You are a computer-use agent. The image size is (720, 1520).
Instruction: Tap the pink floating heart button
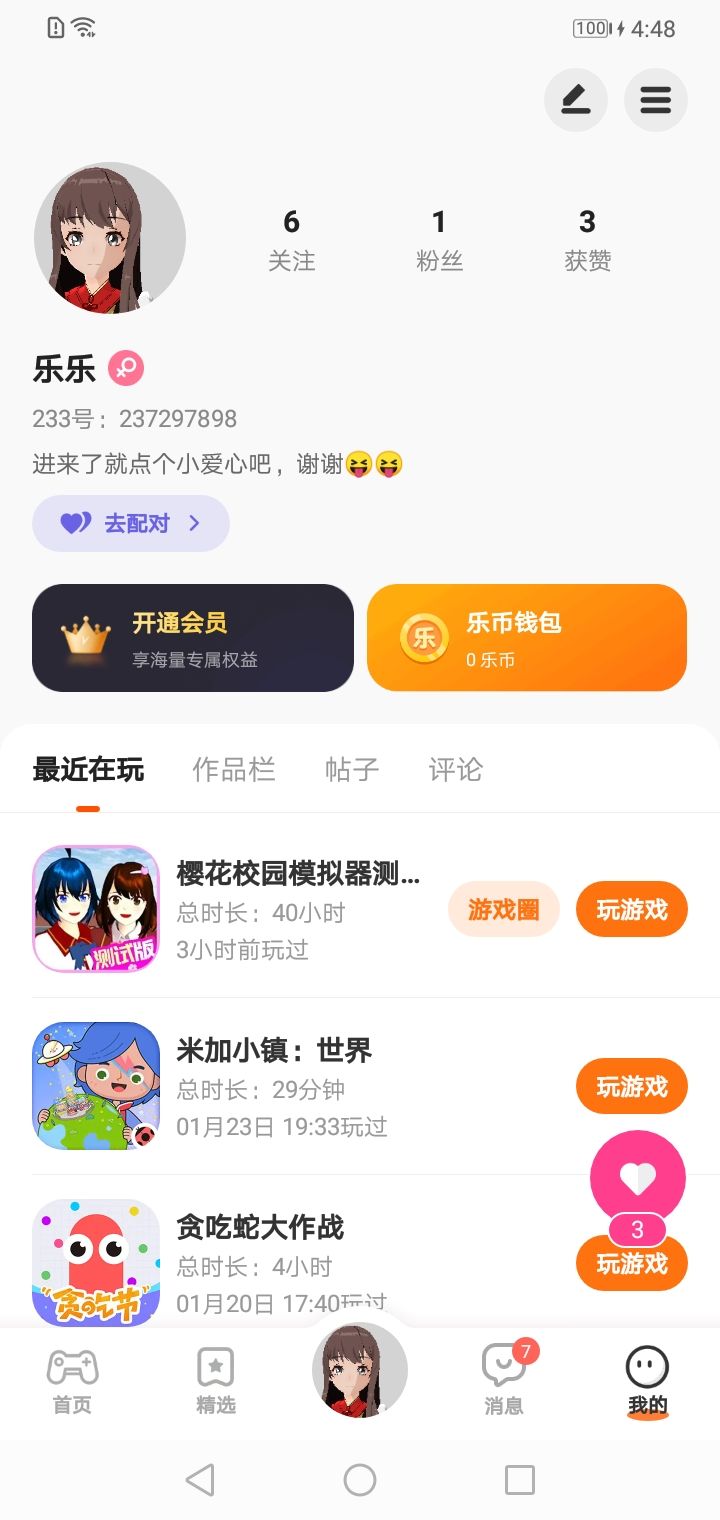pyautogui.click(x=638, y=1178)
